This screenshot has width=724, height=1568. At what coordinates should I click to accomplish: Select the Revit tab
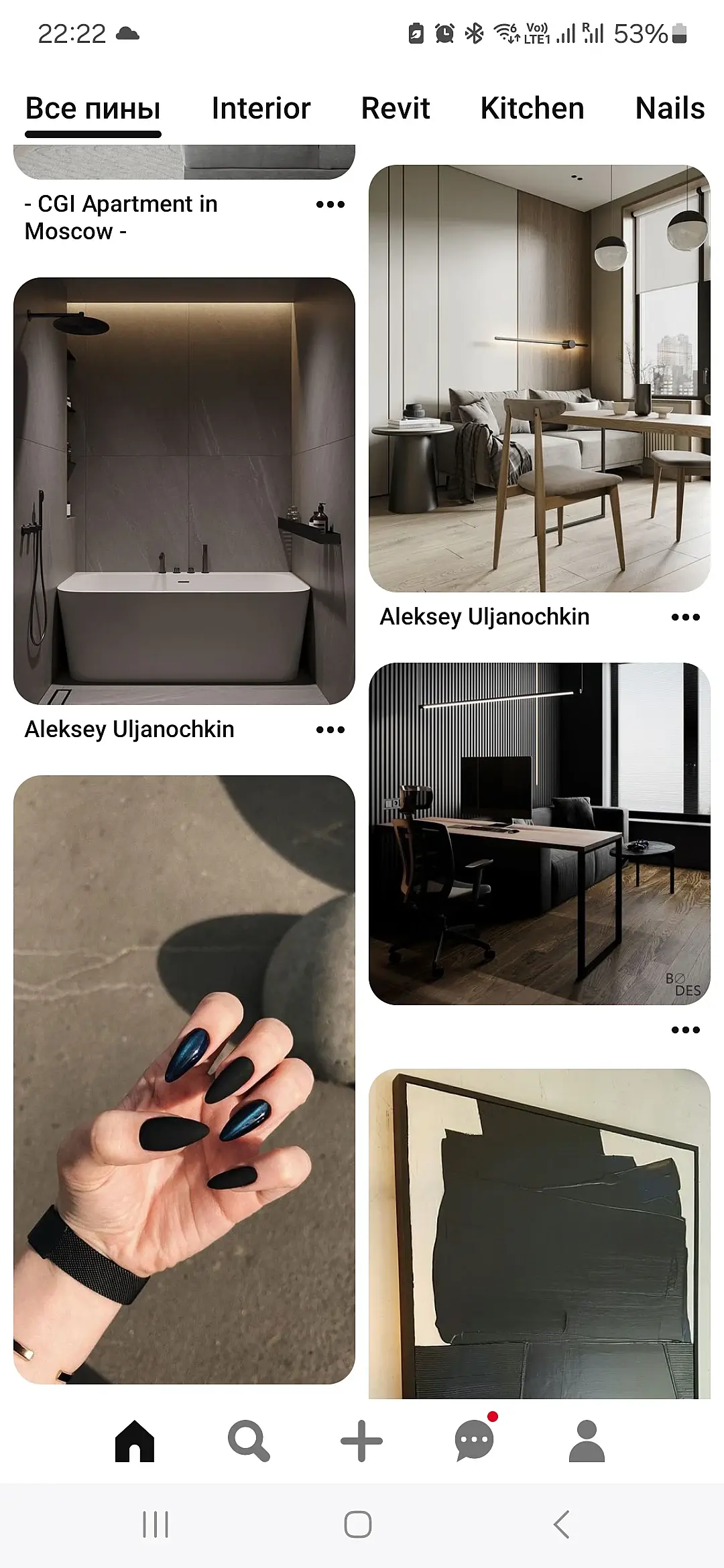pyautogui.click(x=396, y=109)
